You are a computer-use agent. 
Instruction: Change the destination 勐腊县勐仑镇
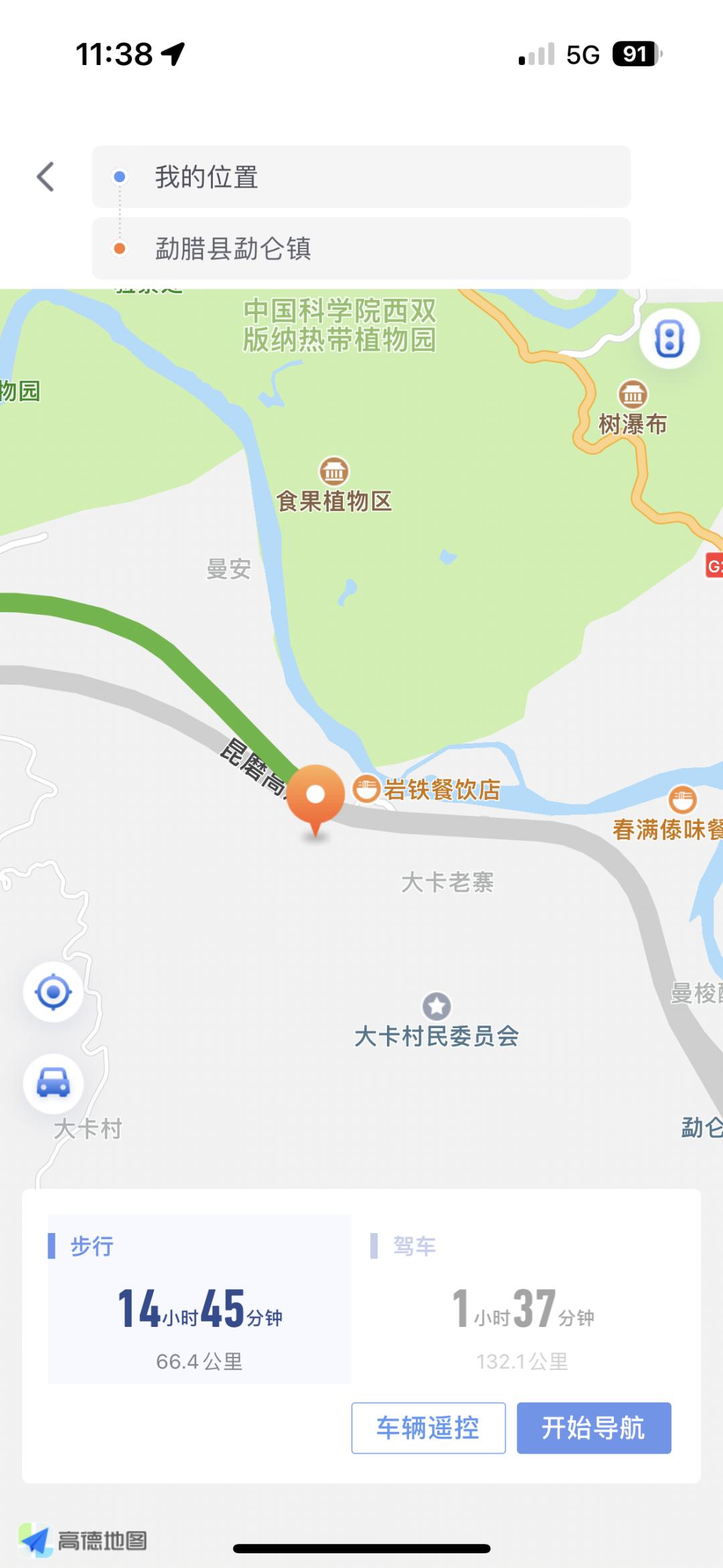pyautogui.click(x=361, y=248)
